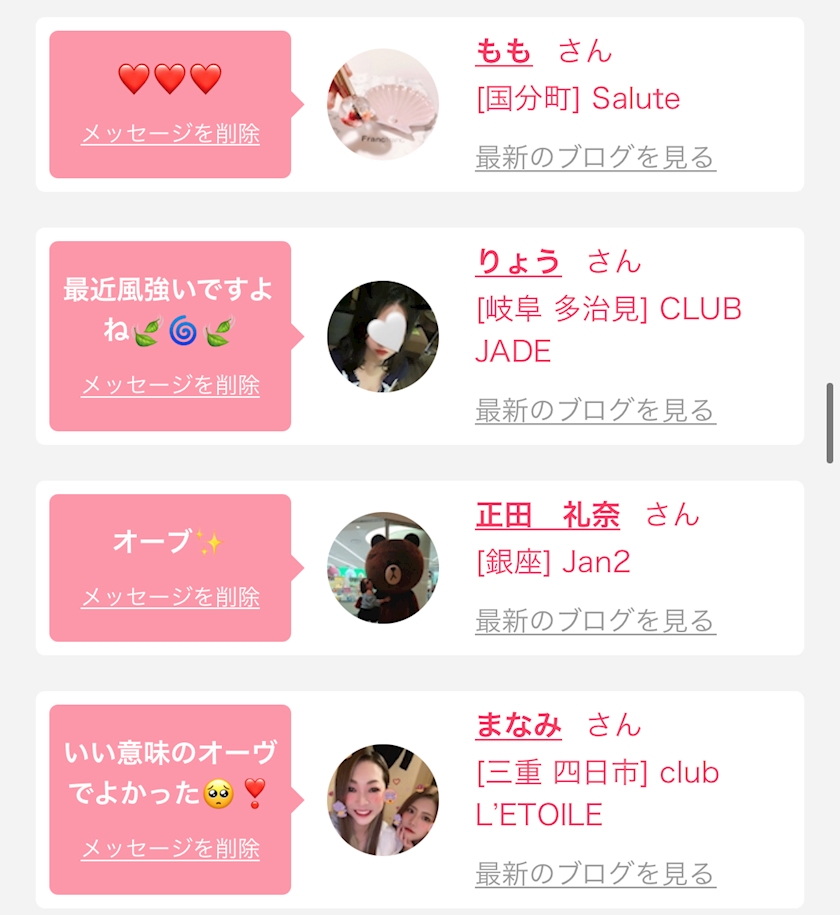Delete the いい意味のオーヴ message
Image resolution: width=840 pixels, height=915 pixels.
click(170, 849)
